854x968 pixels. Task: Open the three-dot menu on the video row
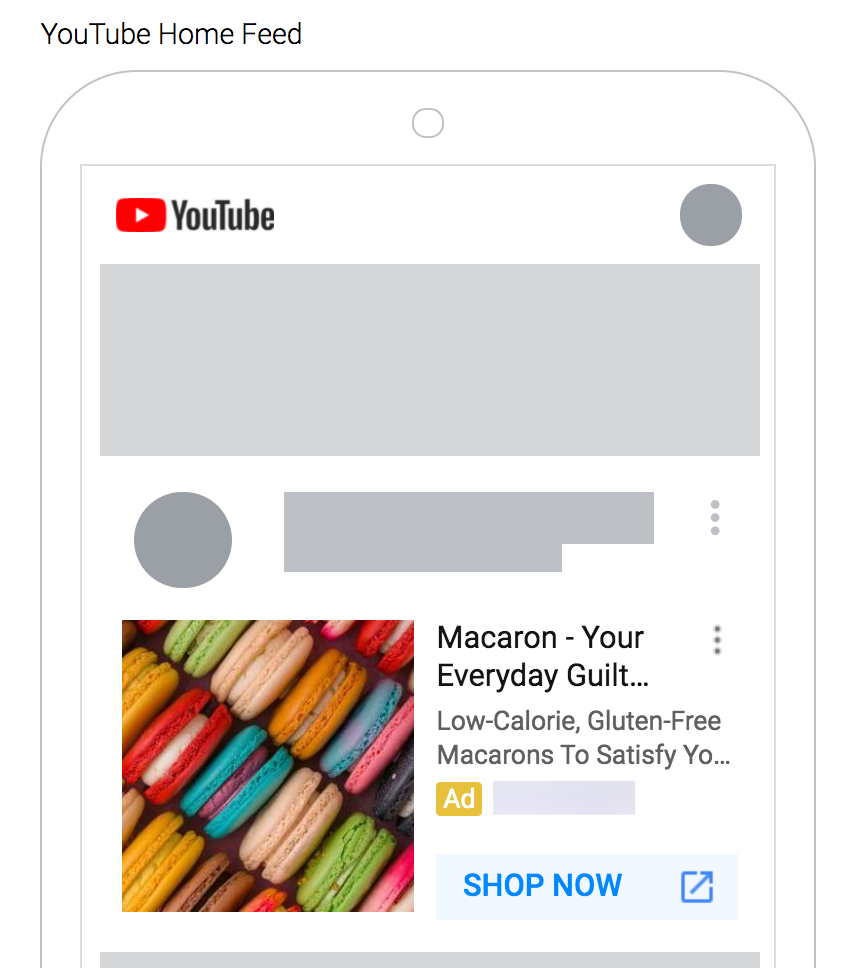[x=714, y=517]
